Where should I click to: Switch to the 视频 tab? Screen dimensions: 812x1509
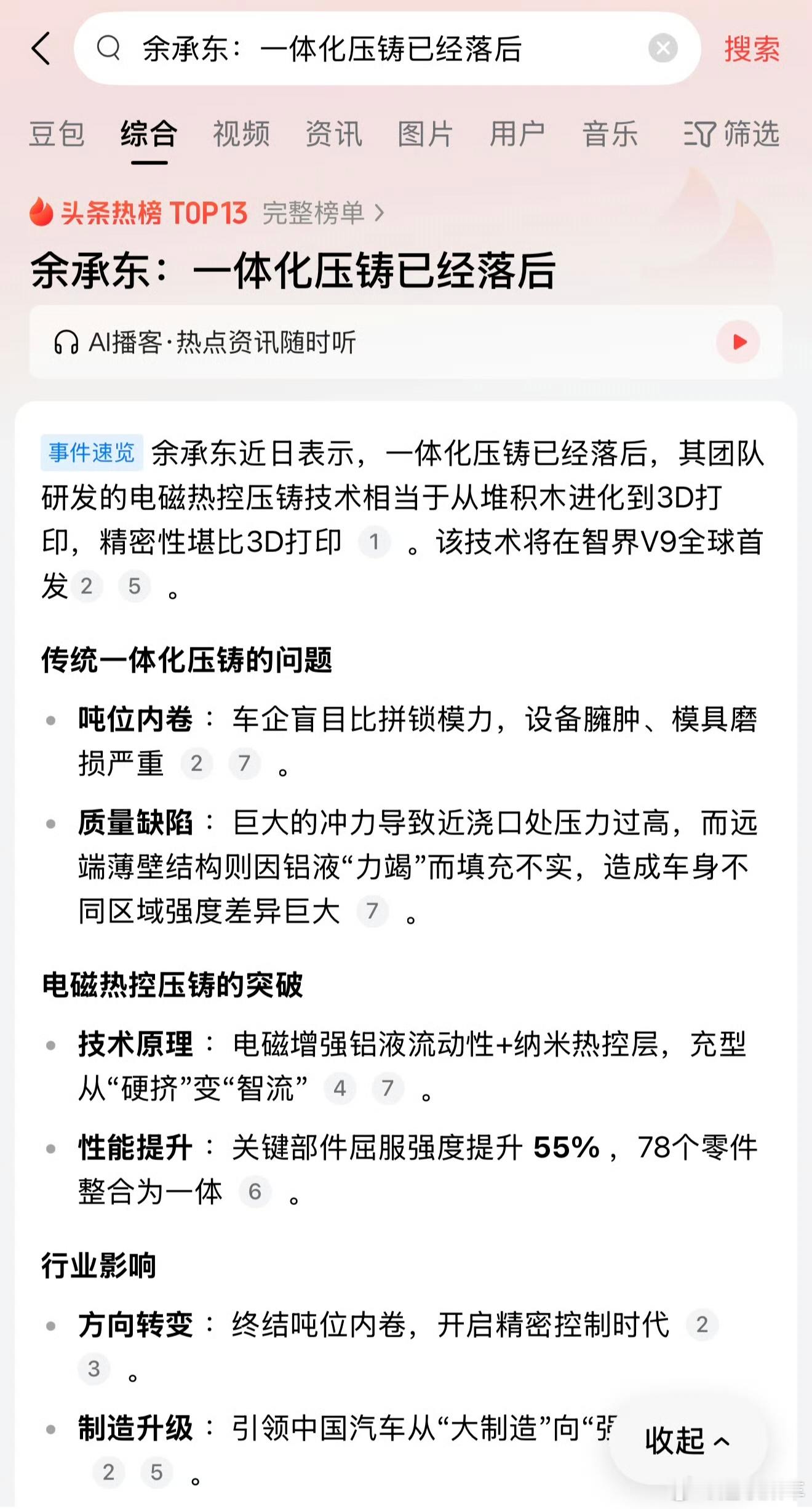click(x=239, y=134)
